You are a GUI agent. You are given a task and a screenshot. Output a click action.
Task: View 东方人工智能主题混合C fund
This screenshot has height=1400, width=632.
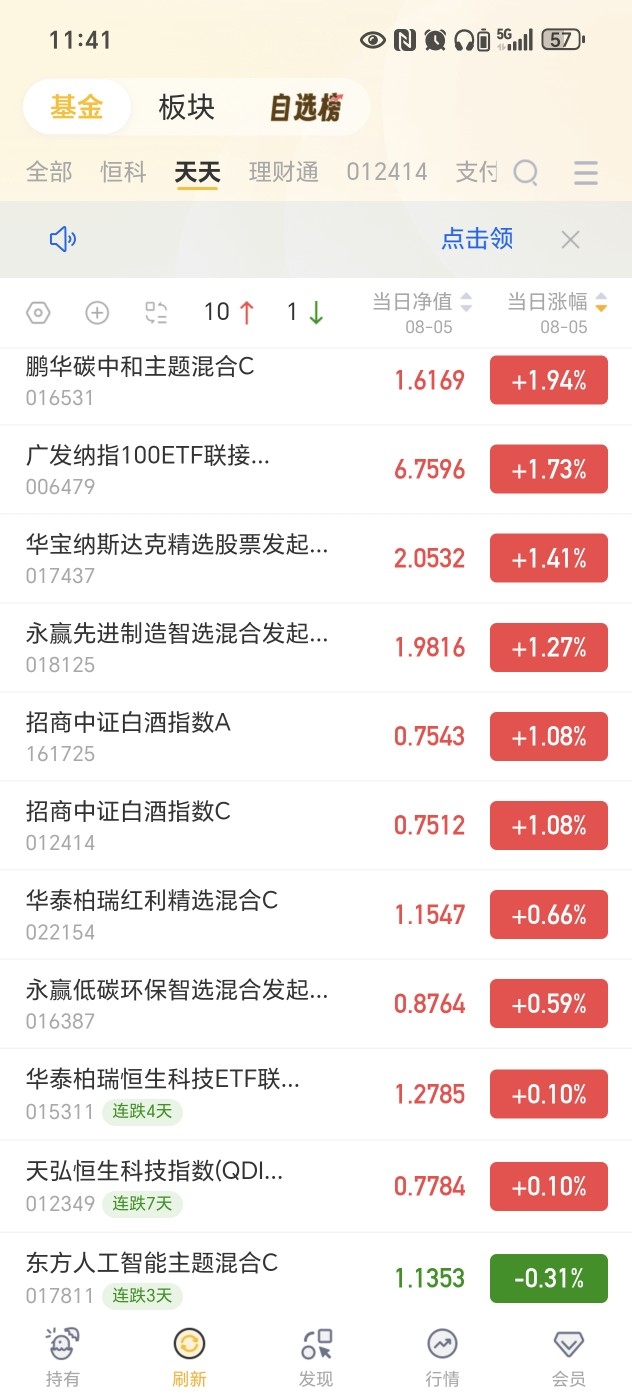[316, 1279]
